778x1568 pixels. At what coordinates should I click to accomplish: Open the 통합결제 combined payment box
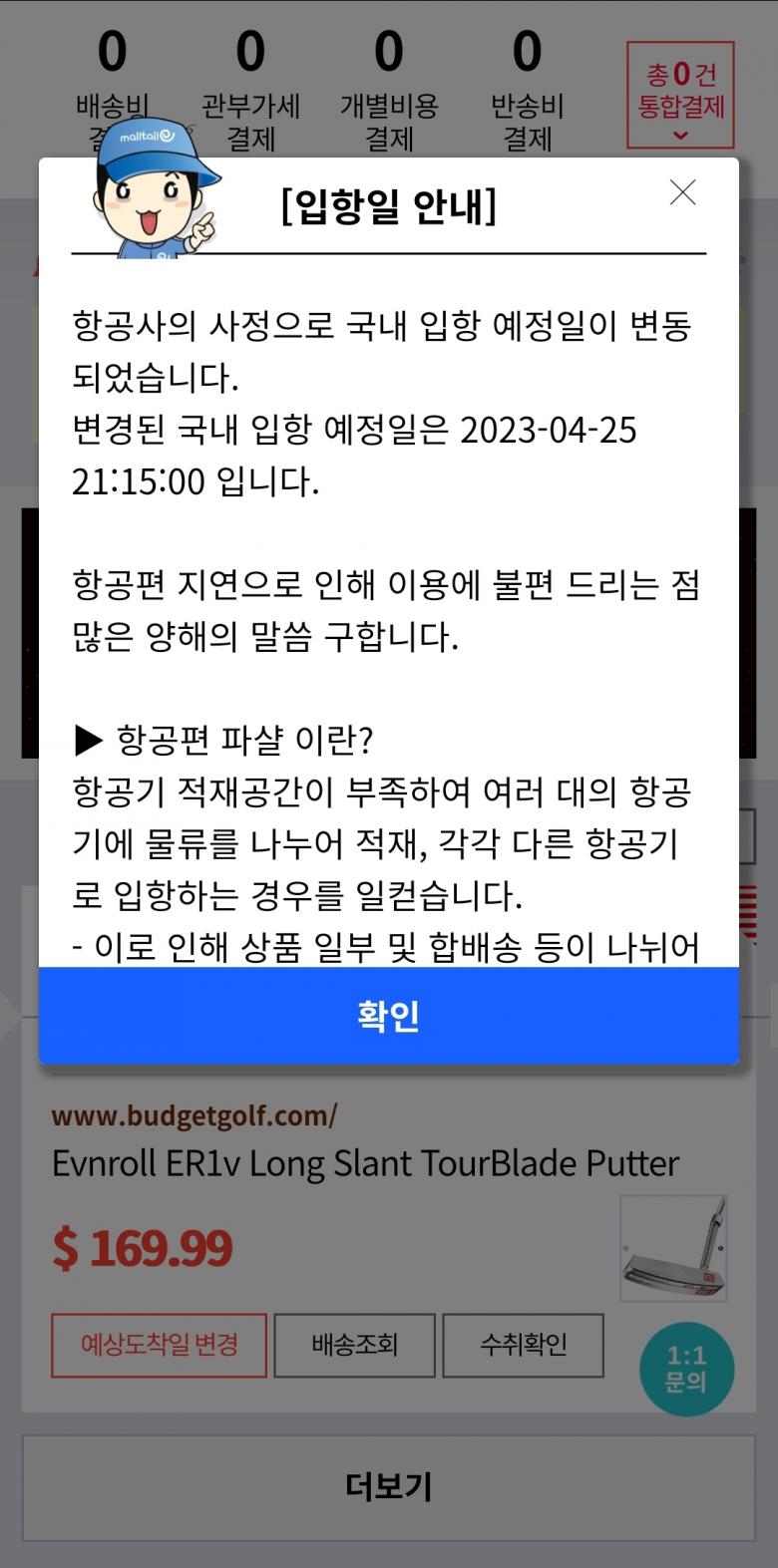point(680,95)
